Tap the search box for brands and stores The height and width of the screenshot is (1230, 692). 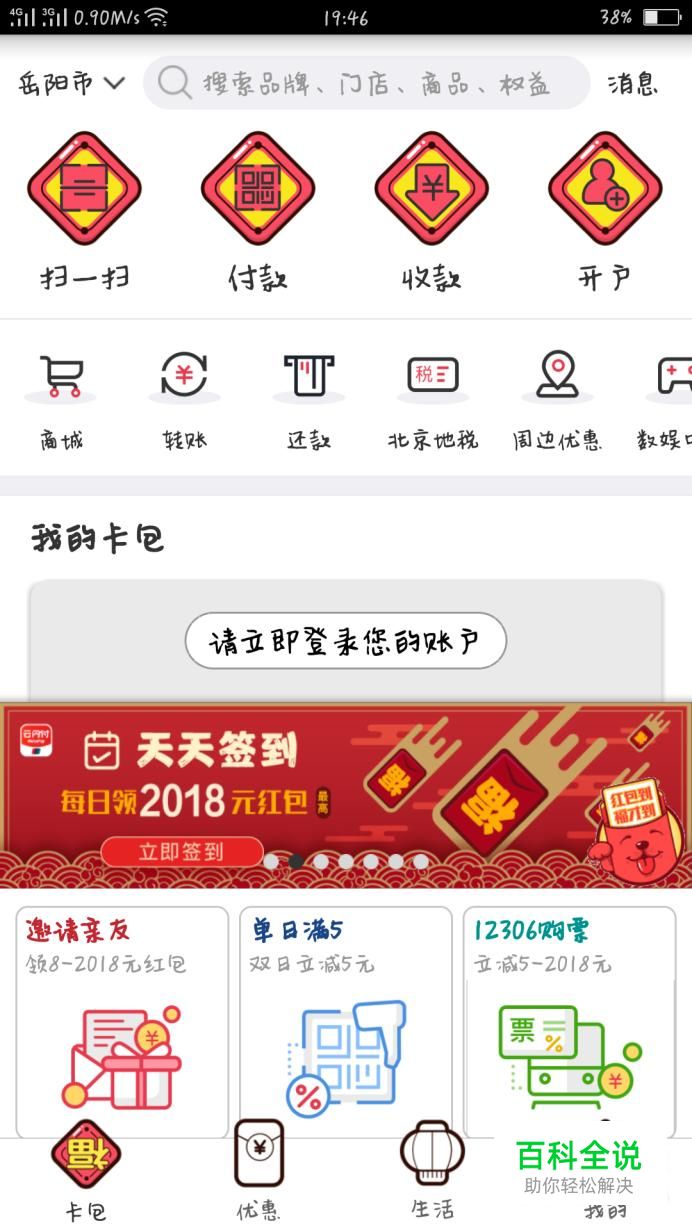click(x=367, y=83)
